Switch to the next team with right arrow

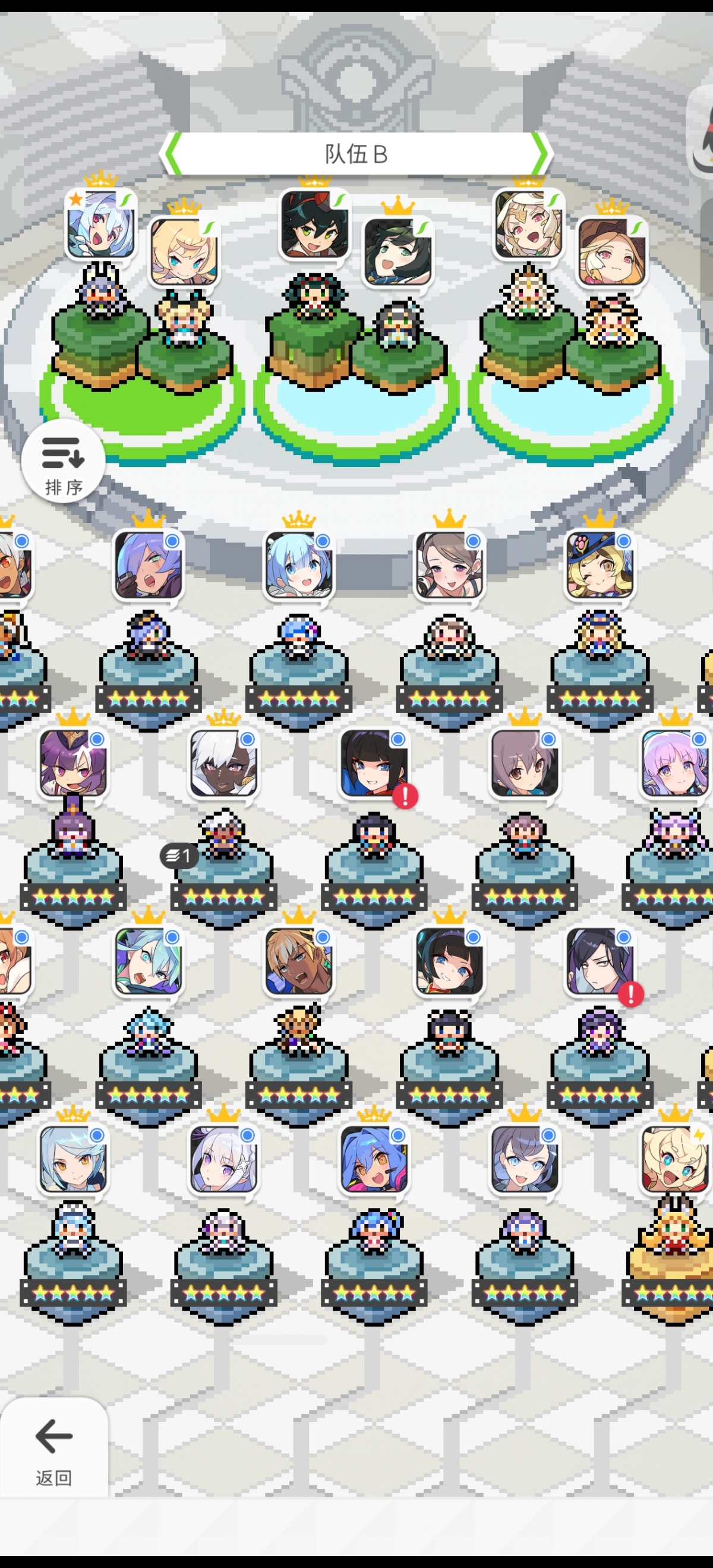click(x=539, y=154)
